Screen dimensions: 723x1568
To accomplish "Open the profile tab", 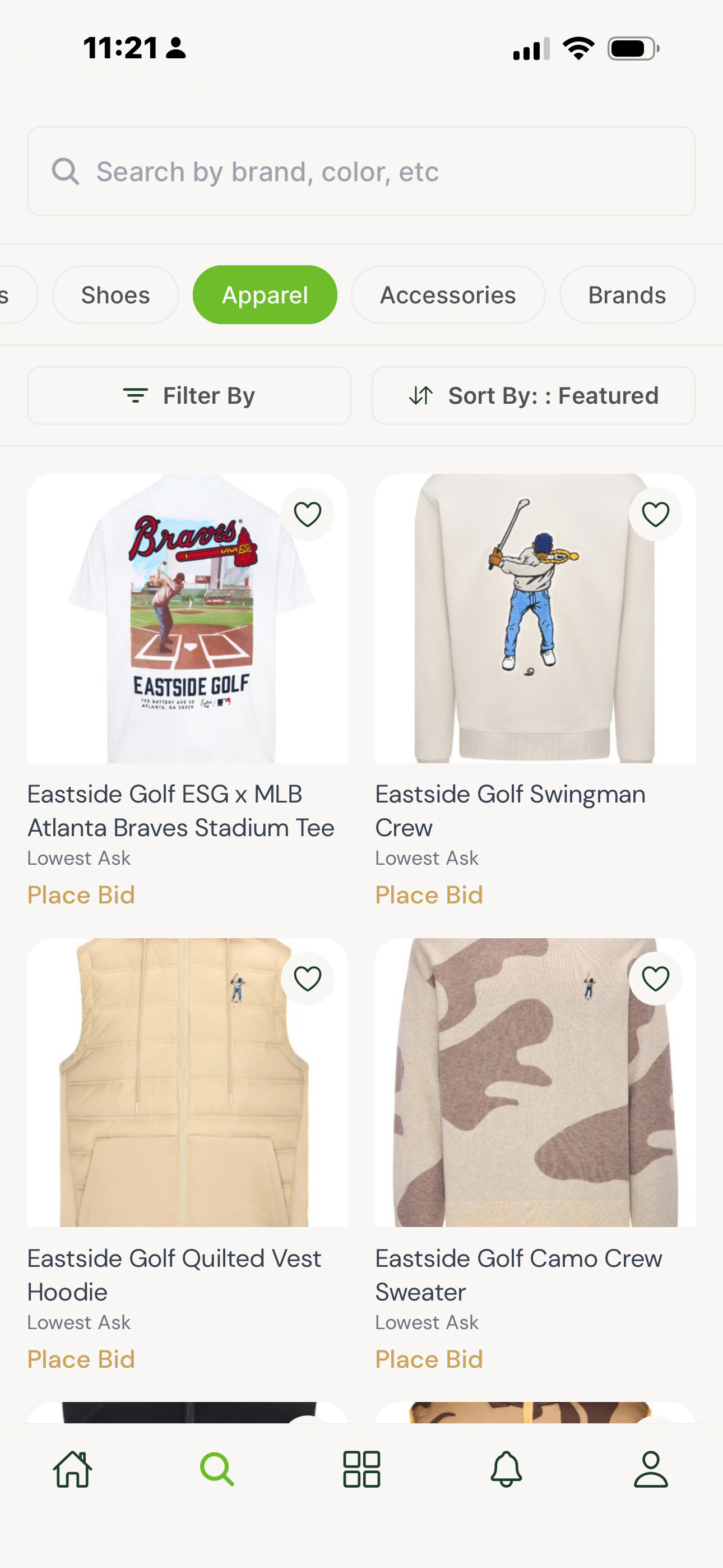I will tap(651, 1469).
